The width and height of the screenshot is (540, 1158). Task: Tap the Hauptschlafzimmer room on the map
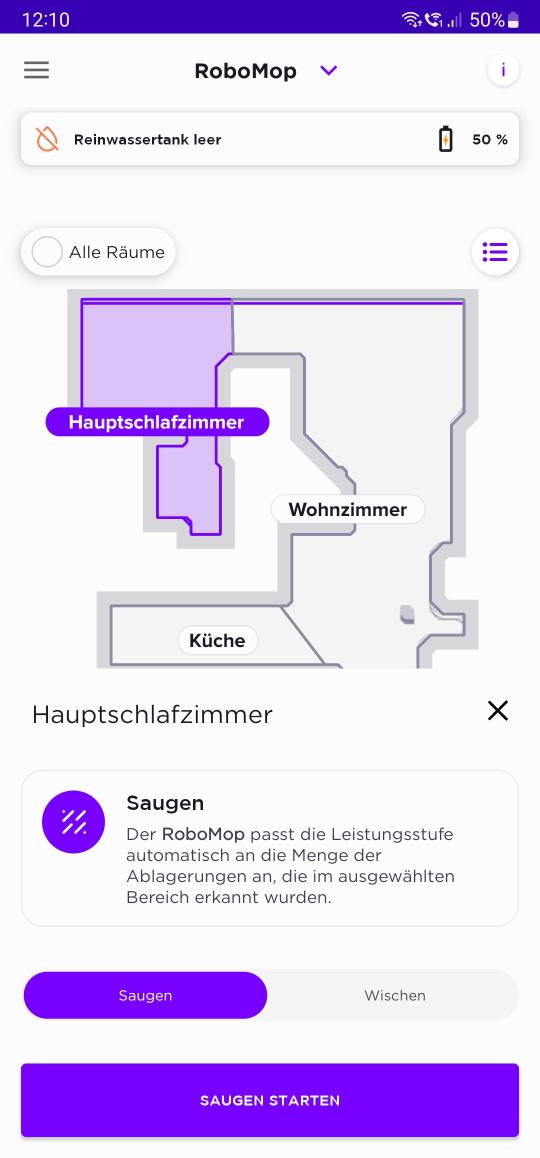157,422
